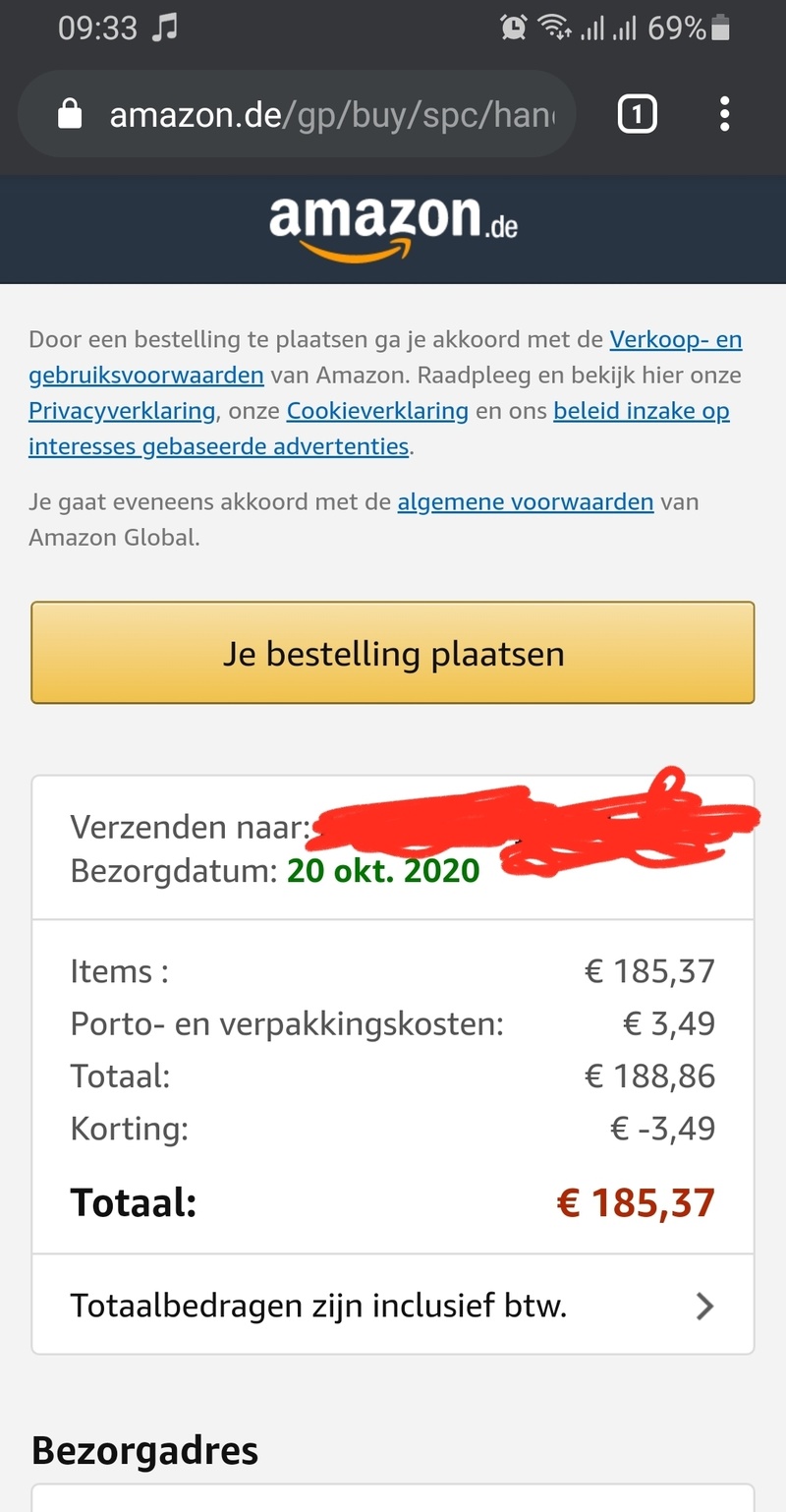Image resolution: width=786 pixels, height=1512 pixels.
Task: Open beleid inzake op interesses gebaseerde advertenties
Action: (641, 410)
